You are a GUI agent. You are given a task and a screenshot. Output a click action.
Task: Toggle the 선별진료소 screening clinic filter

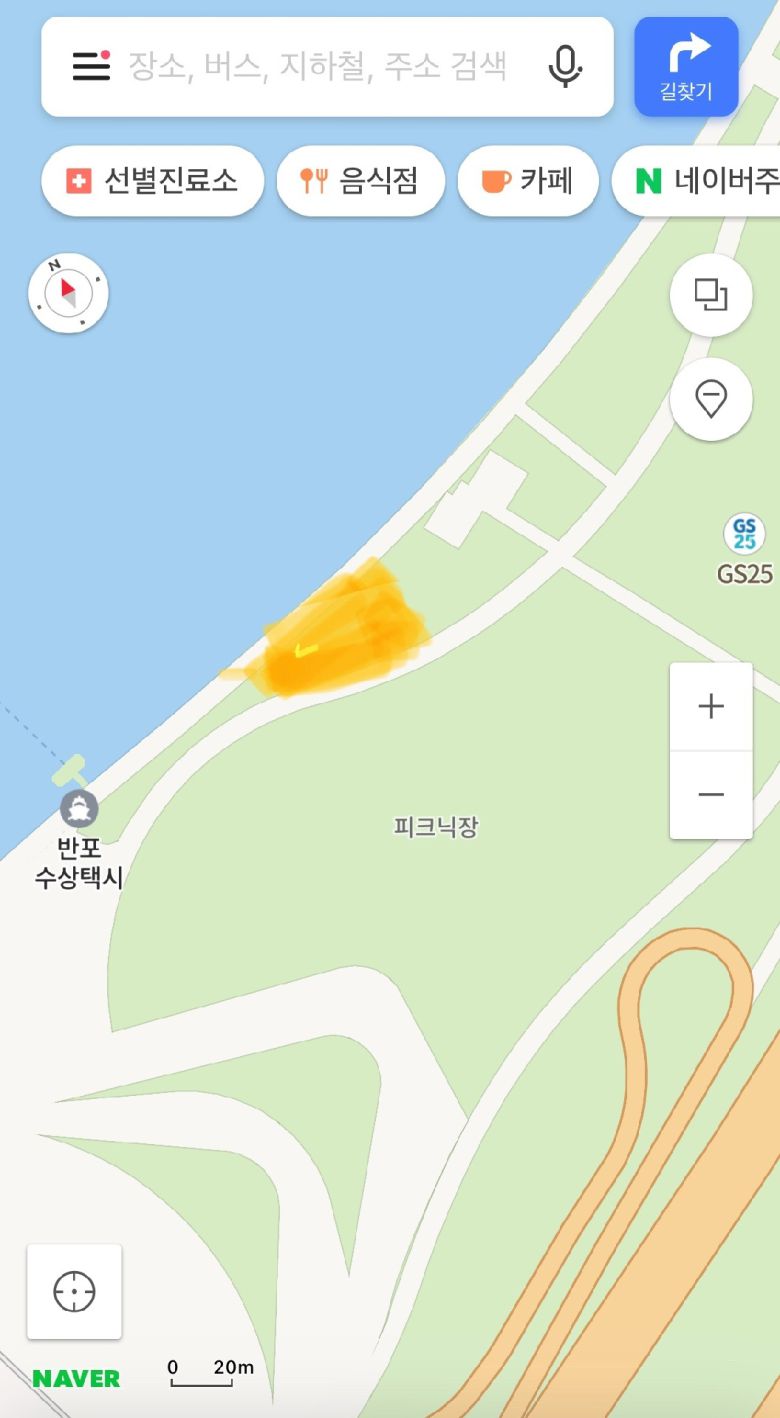click(151, 181)
